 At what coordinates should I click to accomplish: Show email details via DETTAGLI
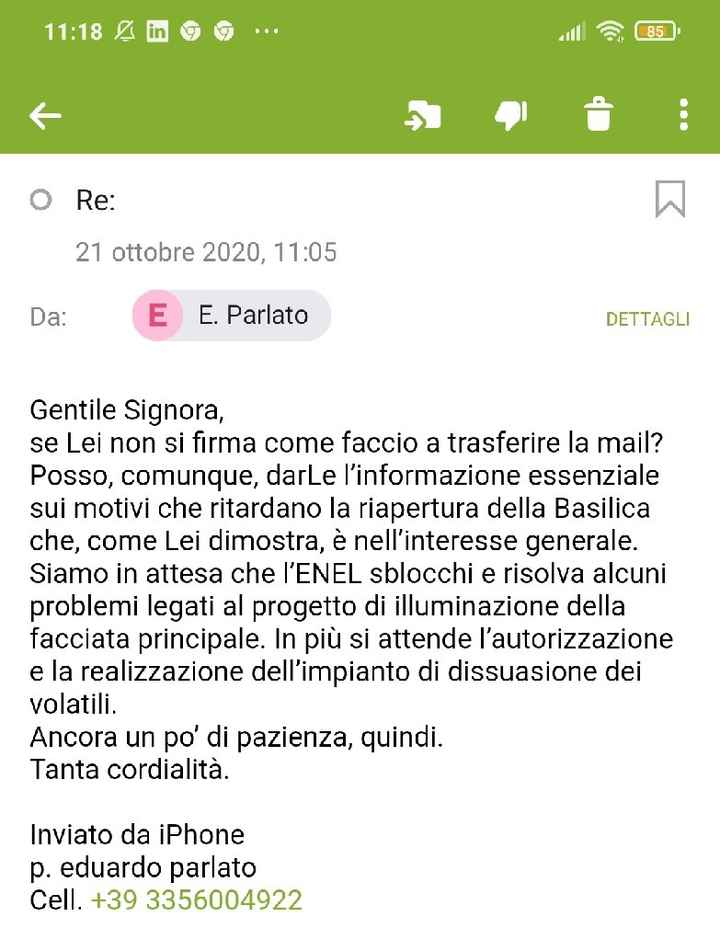pos(647,319)
